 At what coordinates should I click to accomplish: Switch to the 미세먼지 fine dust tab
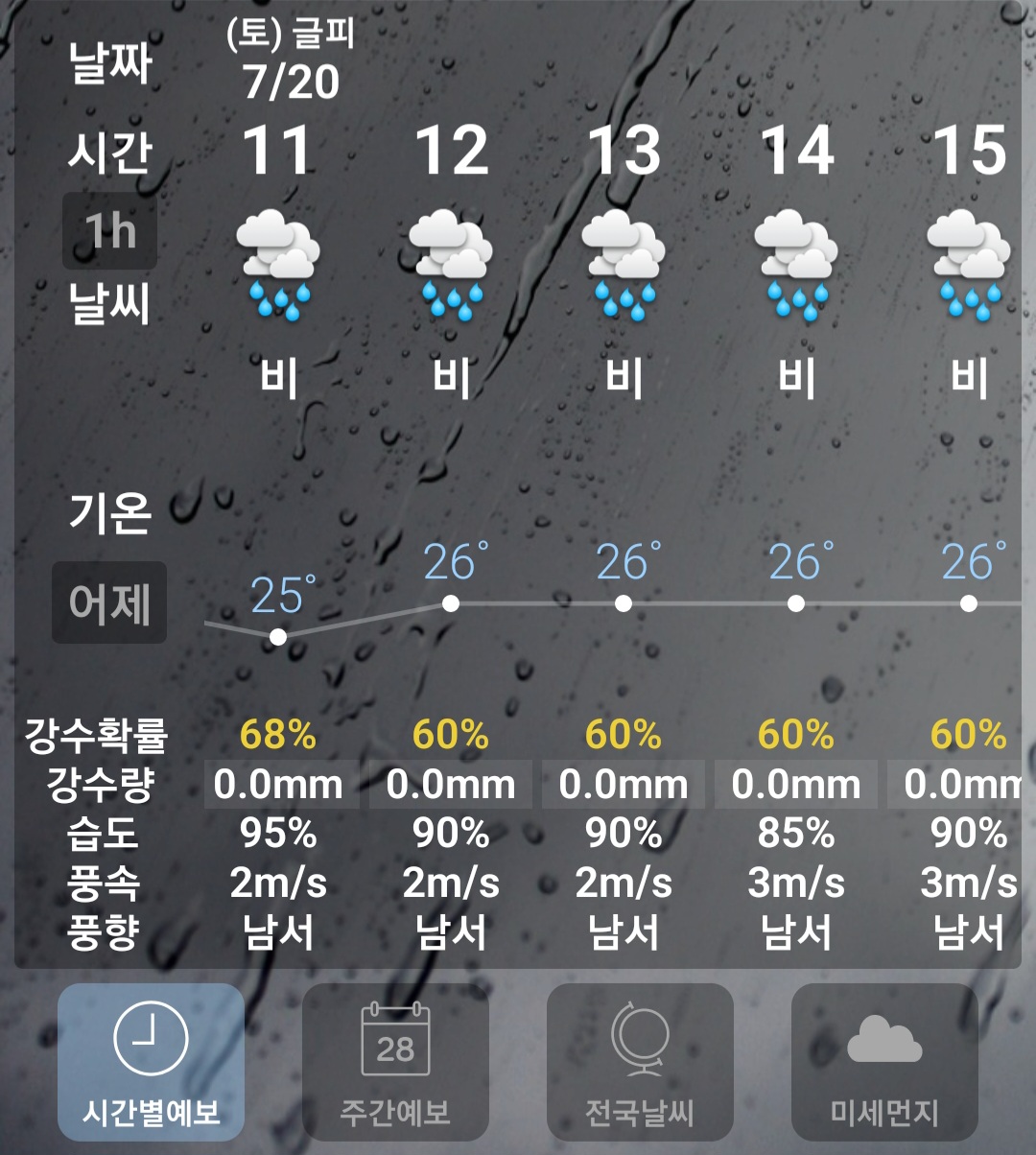pos(883,1061)
